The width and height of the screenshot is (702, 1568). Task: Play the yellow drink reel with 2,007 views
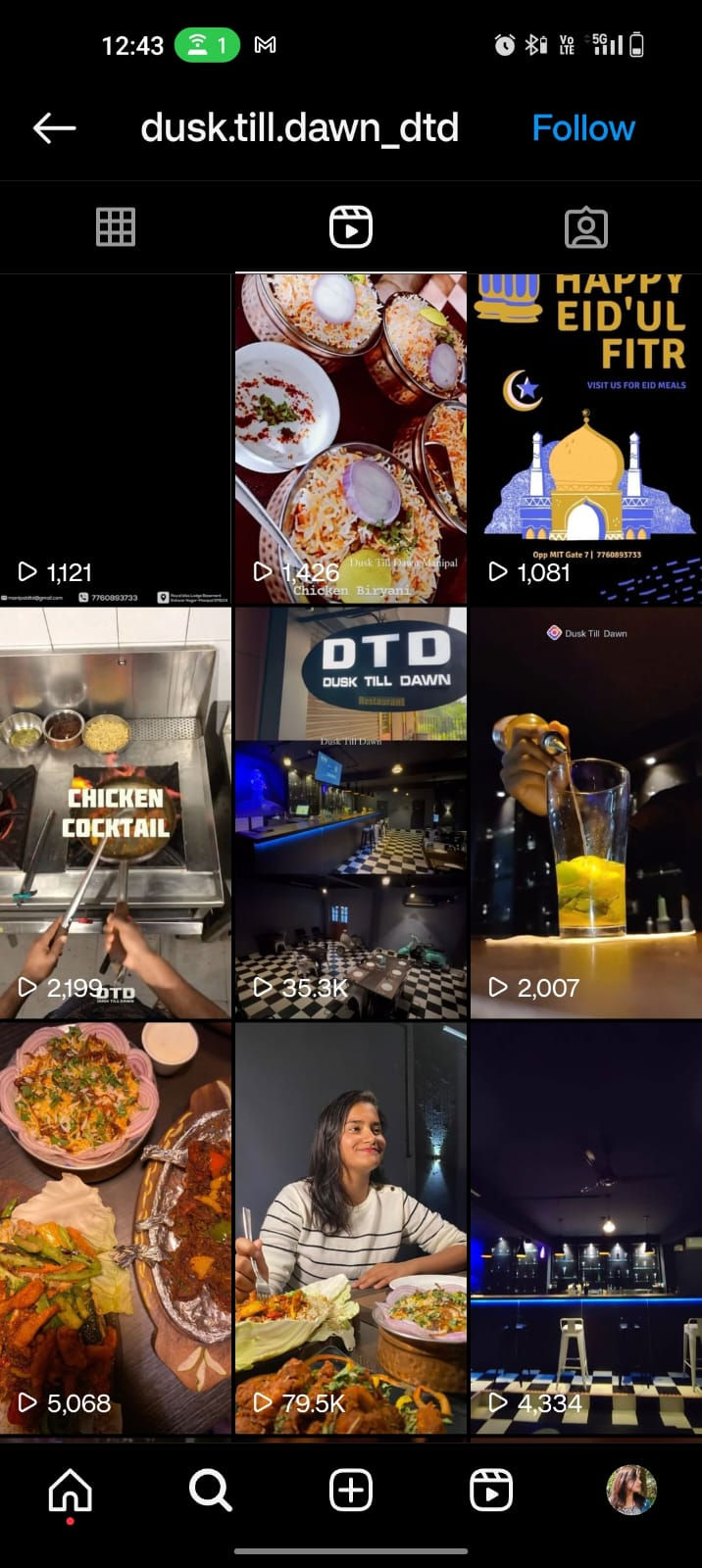tap(586, 812)
